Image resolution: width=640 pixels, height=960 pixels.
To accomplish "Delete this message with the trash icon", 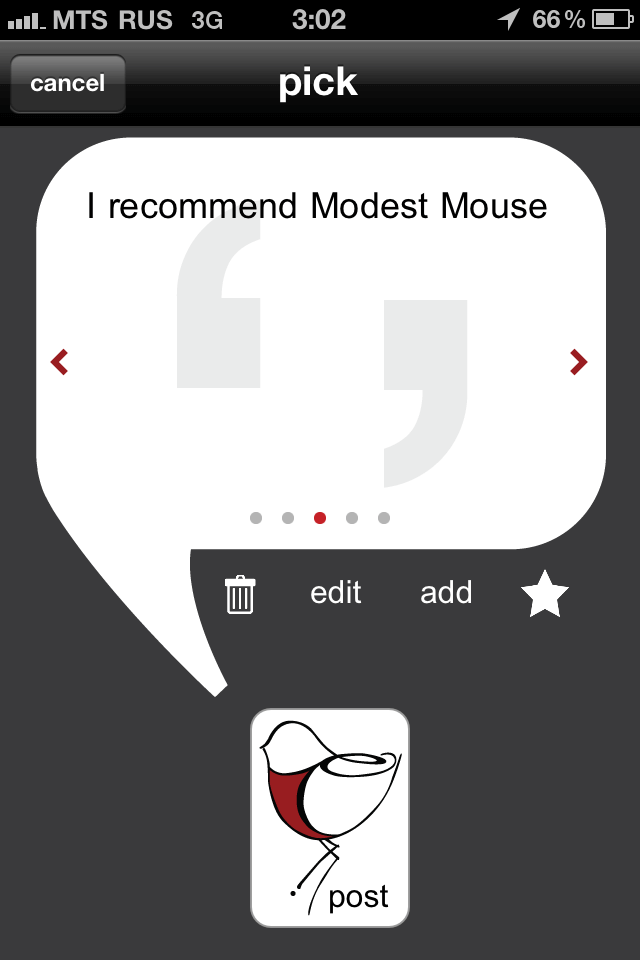I will (x=240, y=594).
